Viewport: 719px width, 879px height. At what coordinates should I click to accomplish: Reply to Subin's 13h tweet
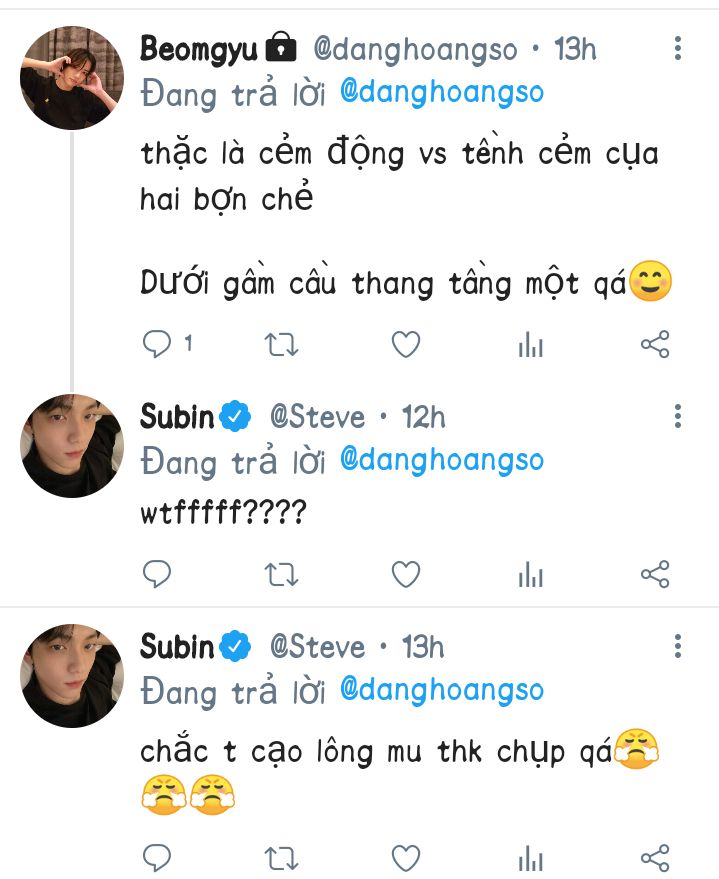(x=157, y=858)
